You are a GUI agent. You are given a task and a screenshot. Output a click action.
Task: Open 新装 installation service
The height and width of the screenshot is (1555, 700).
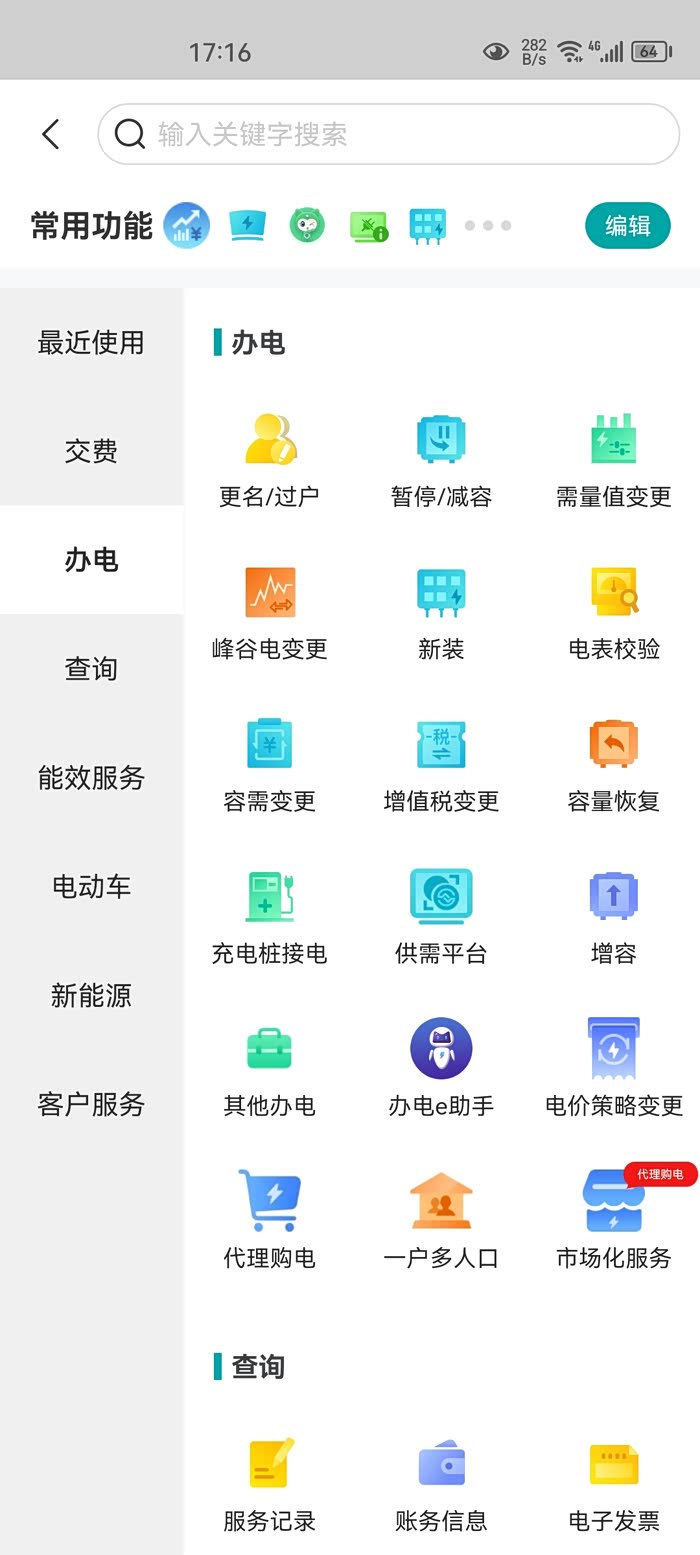pyautogui.click(x=441, y=611)
